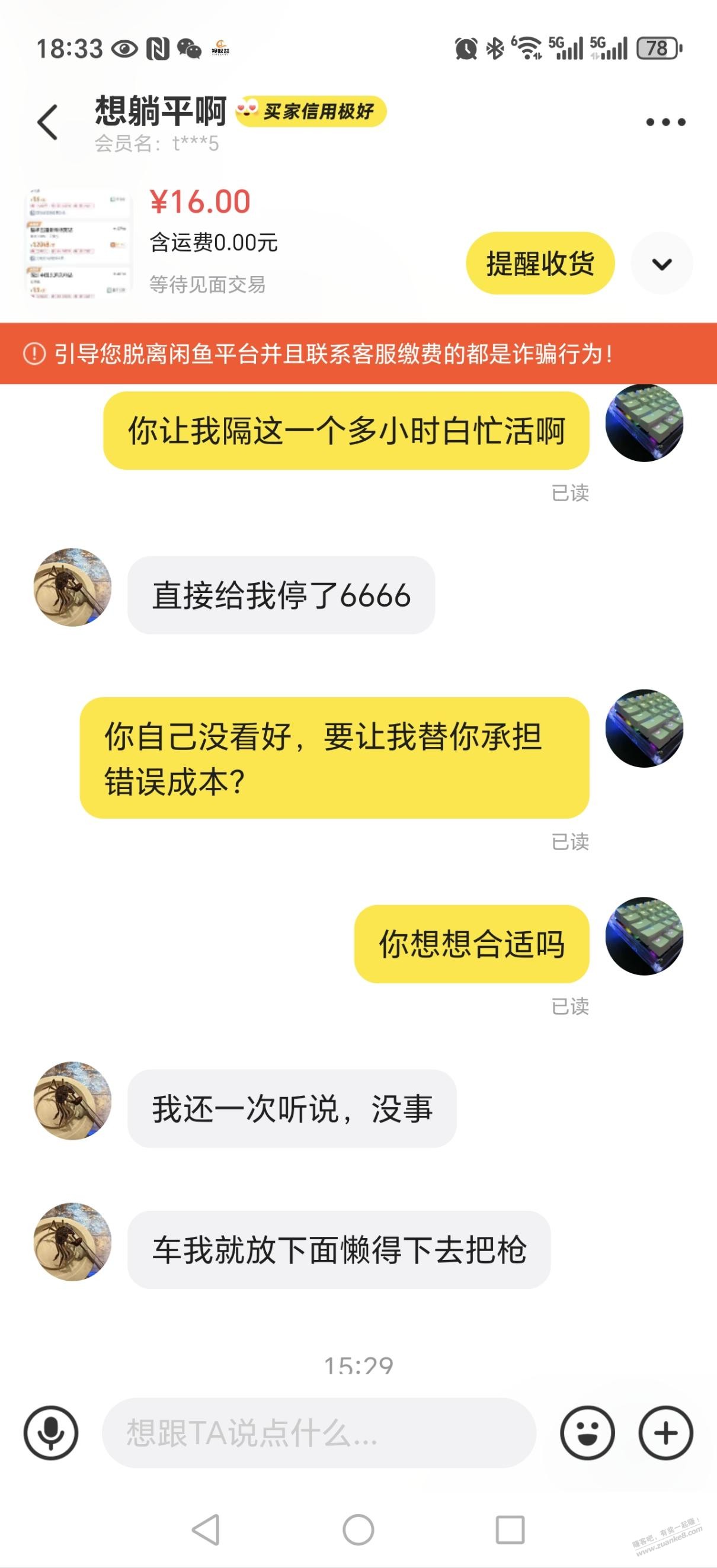
Task: Tap the back arrow to leave the chat
Action: coord(47,119)
